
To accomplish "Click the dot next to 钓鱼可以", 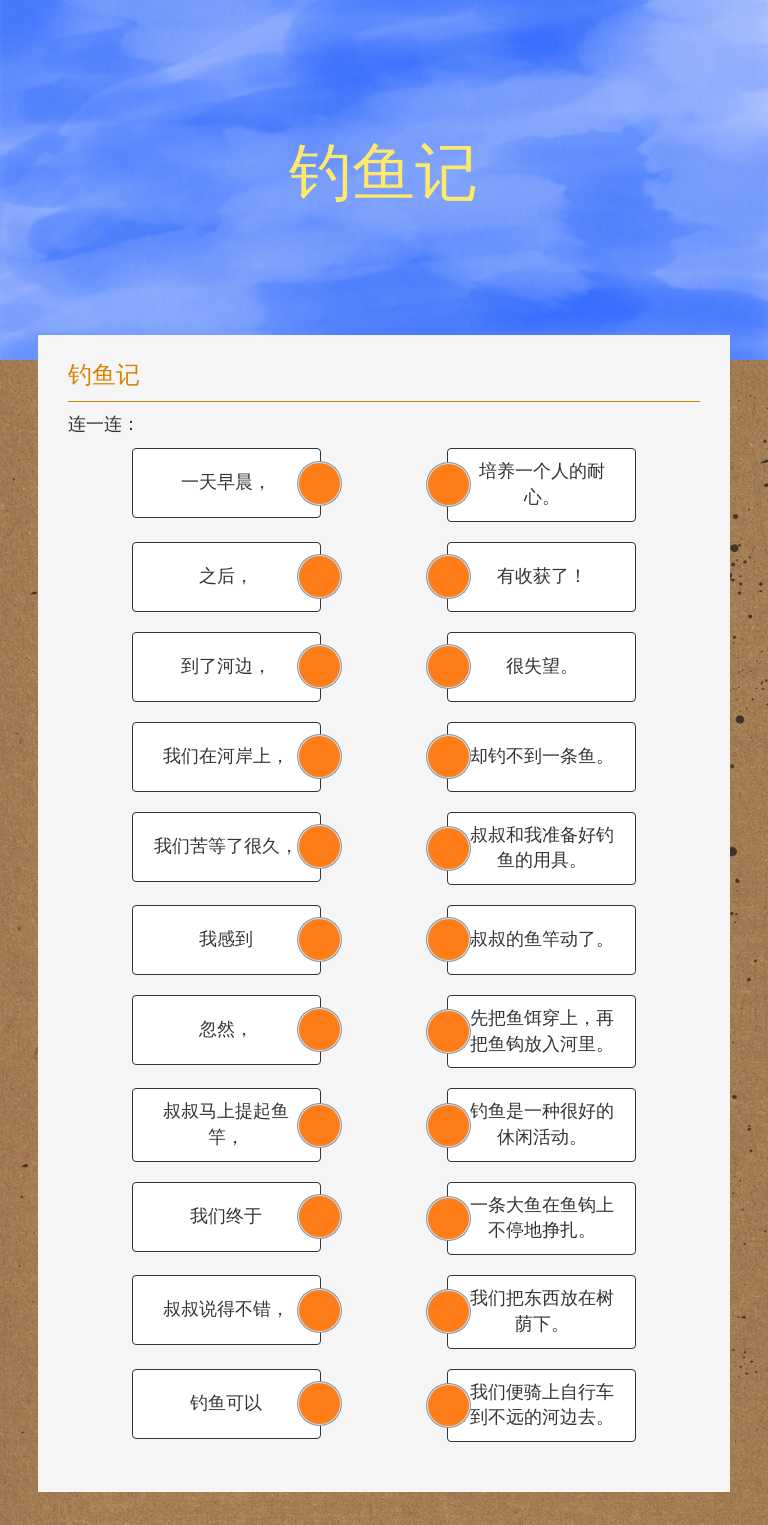I will pos(319,1403).
